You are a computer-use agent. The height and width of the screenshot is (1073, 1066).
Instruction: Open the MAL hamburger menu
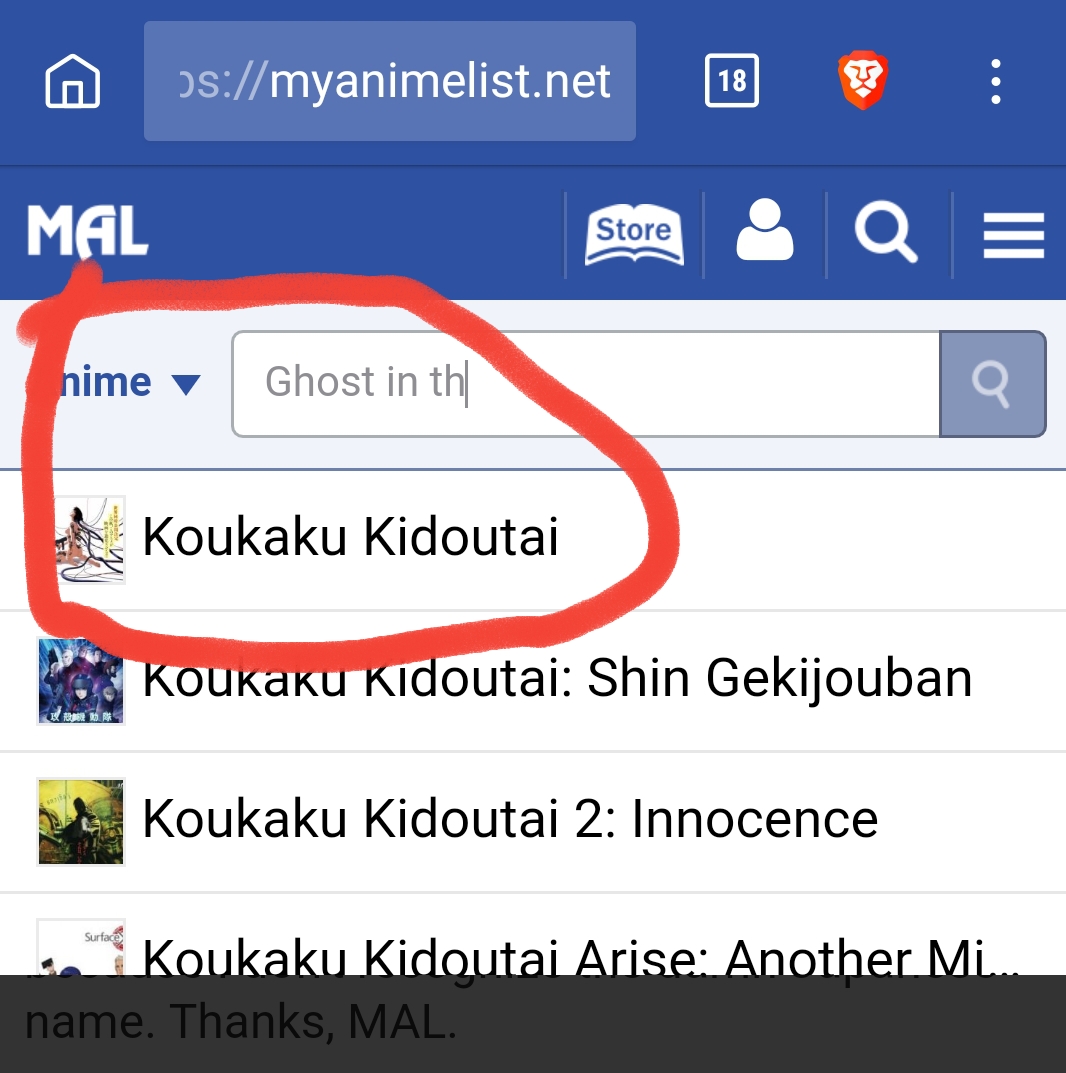coord(1013,236)
